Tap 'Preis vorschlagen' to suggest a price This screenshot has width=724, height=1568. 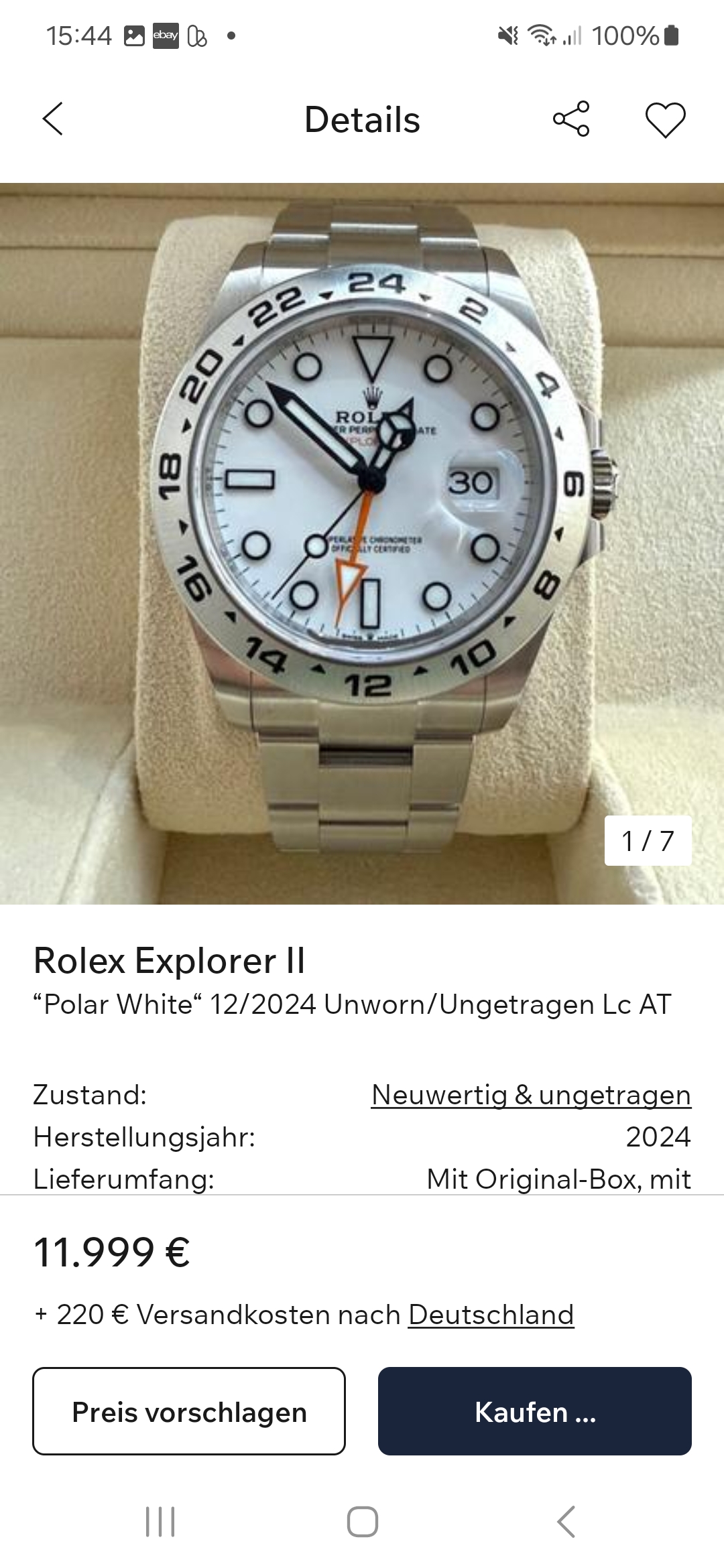point(189,1411)
